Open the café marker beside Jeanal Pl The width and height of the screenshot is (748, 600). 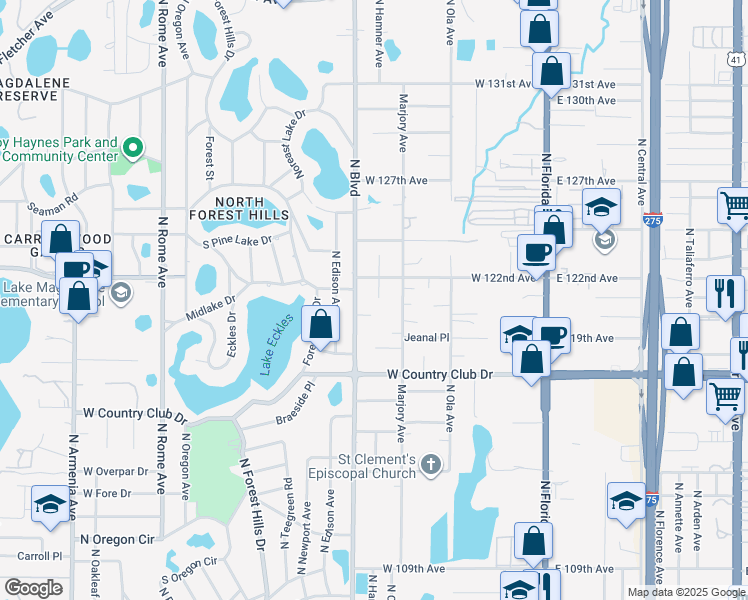[x=551, y=335]
